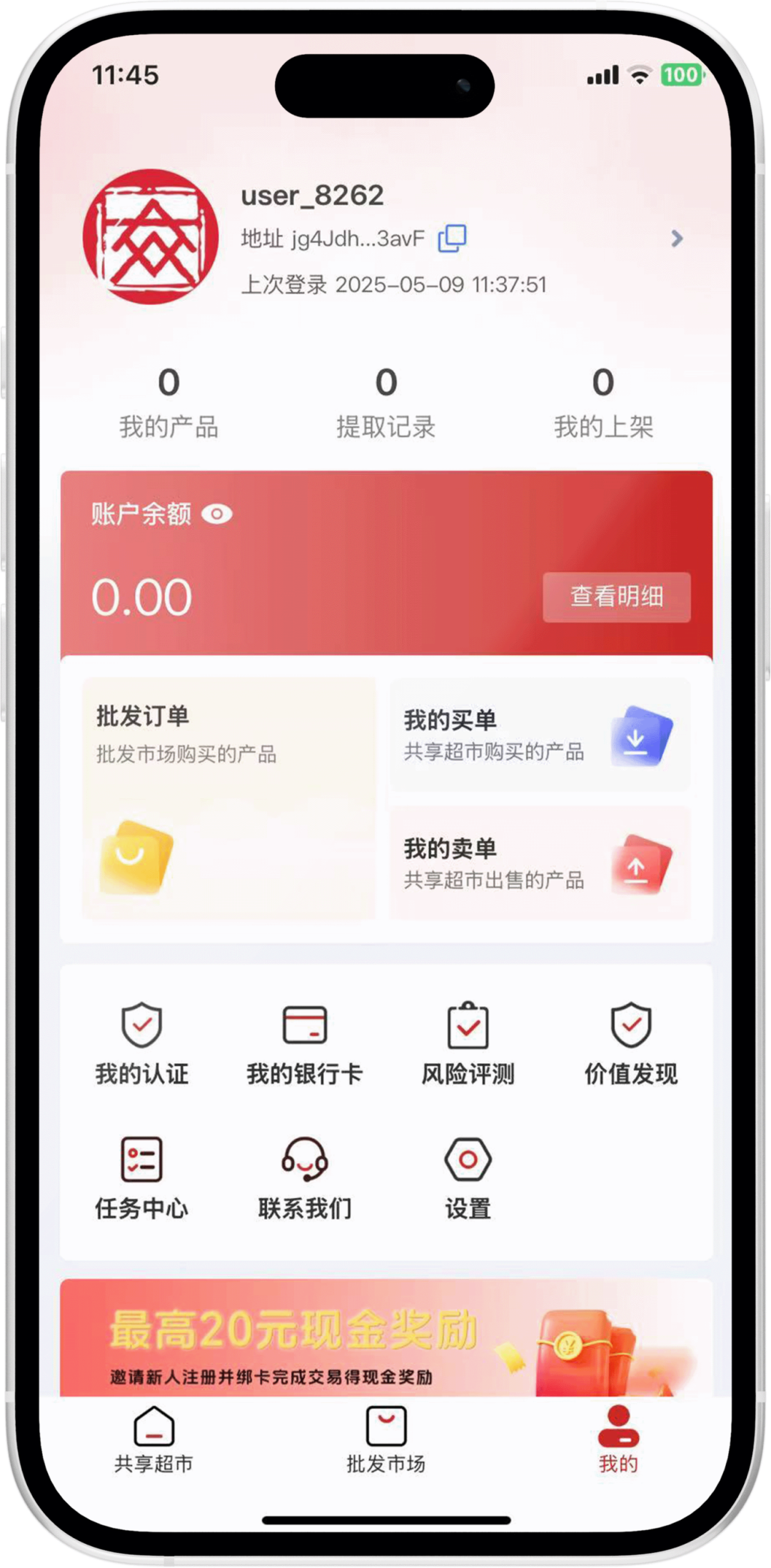The height and width of the screenshot is (1568, 771).
Task: Open the 批发订单 card
Action: [228, 798]
